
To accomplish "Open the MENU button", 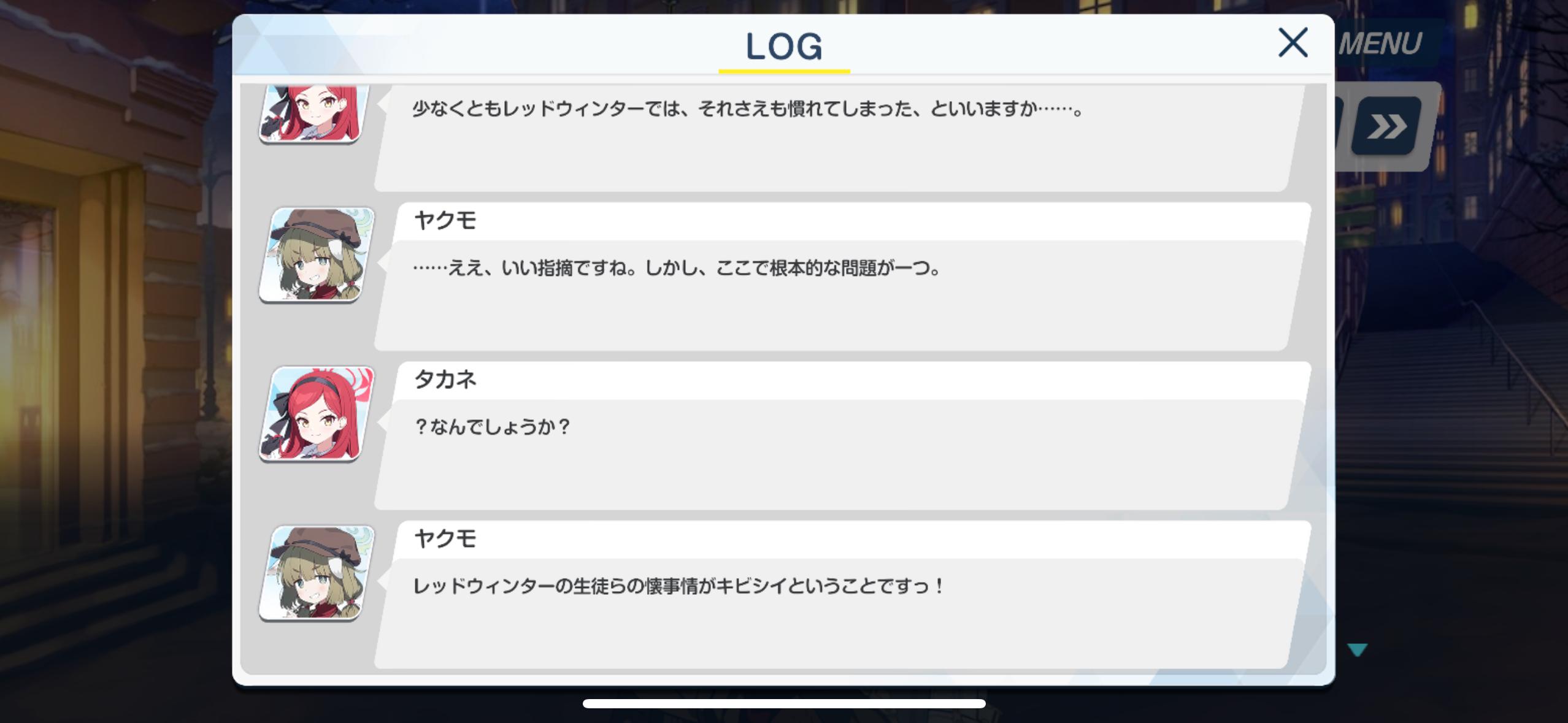I will [x=1380, y=44].
